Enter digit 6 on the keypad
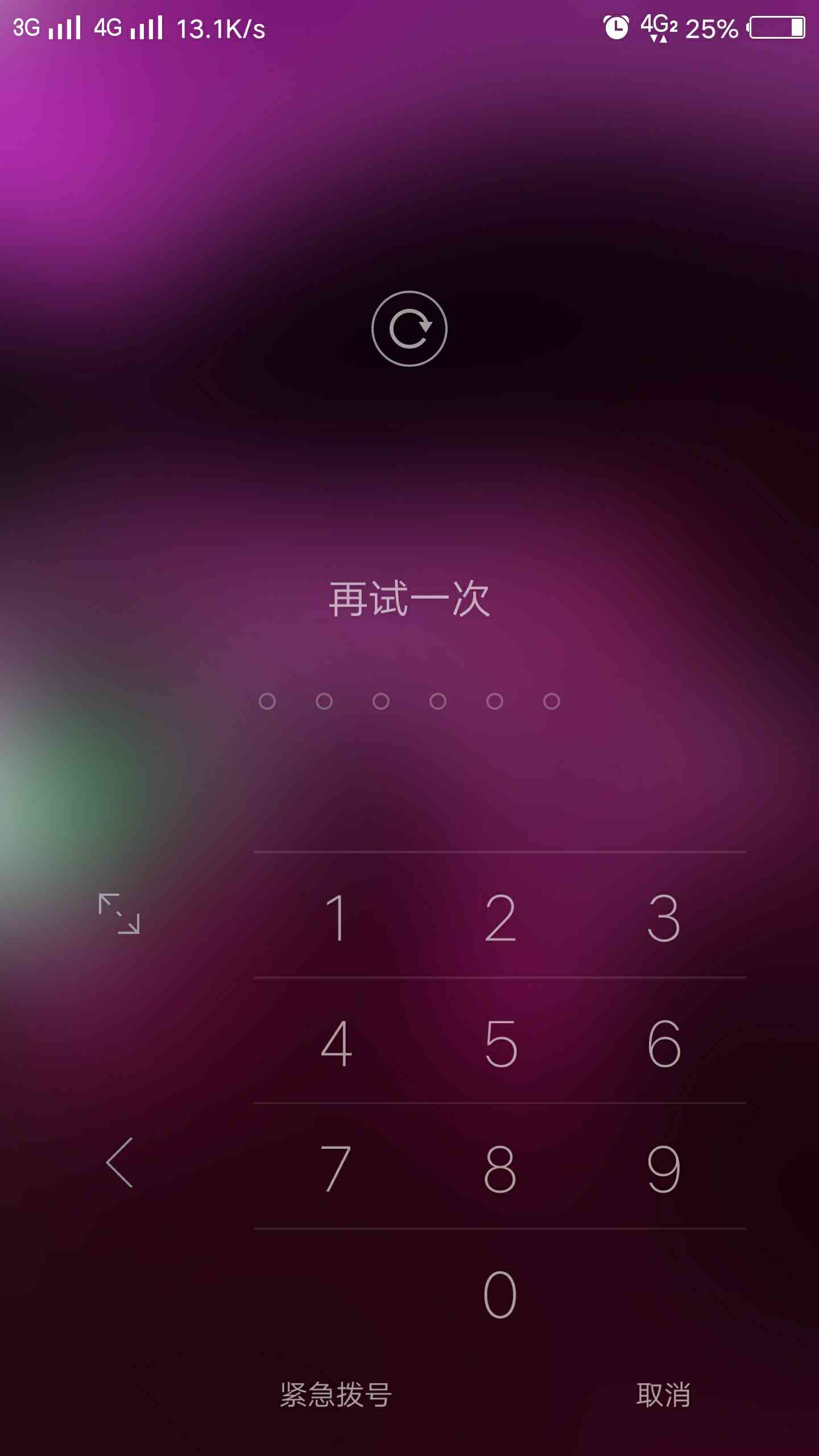 tap(664, 1043)
